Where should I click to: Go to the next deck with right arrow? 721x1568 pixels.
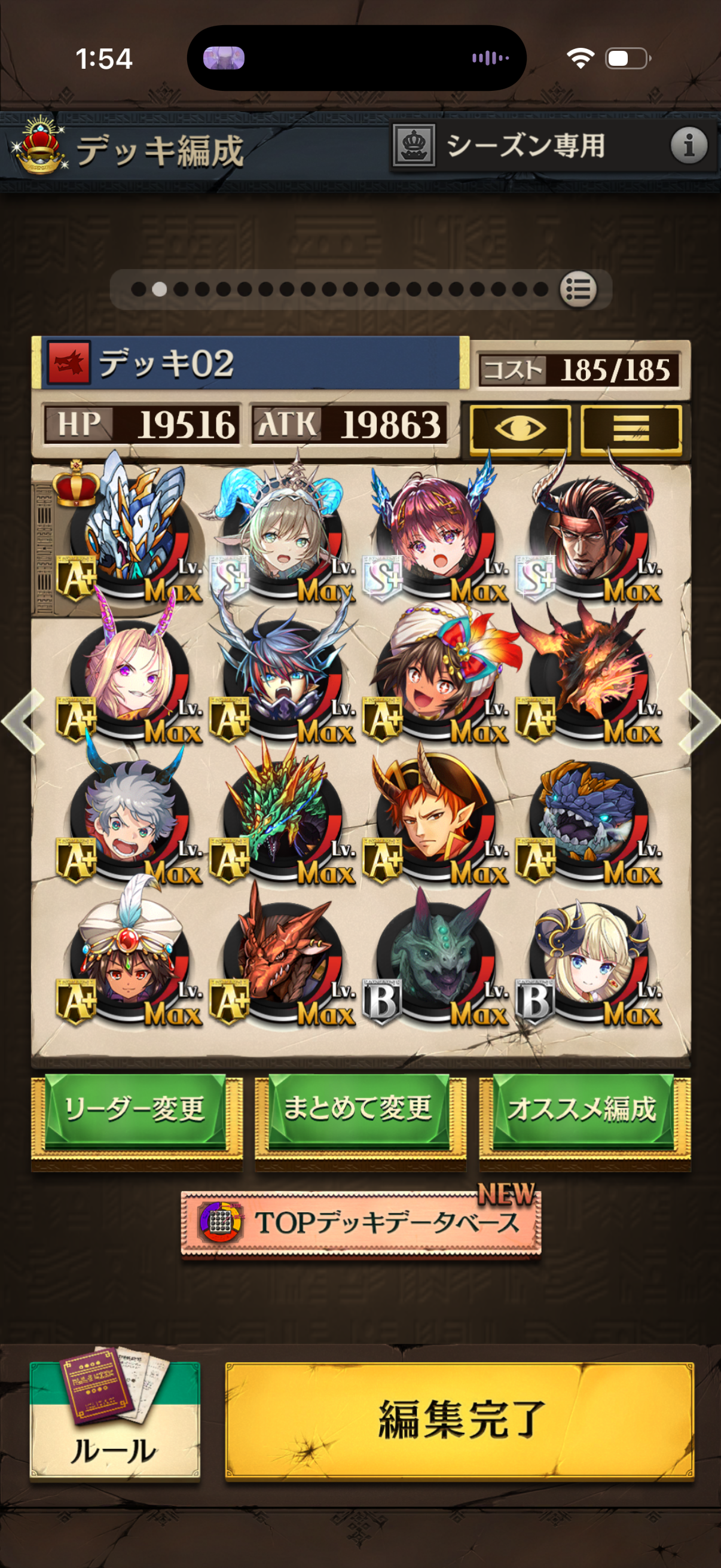click(x=699, y=721)
